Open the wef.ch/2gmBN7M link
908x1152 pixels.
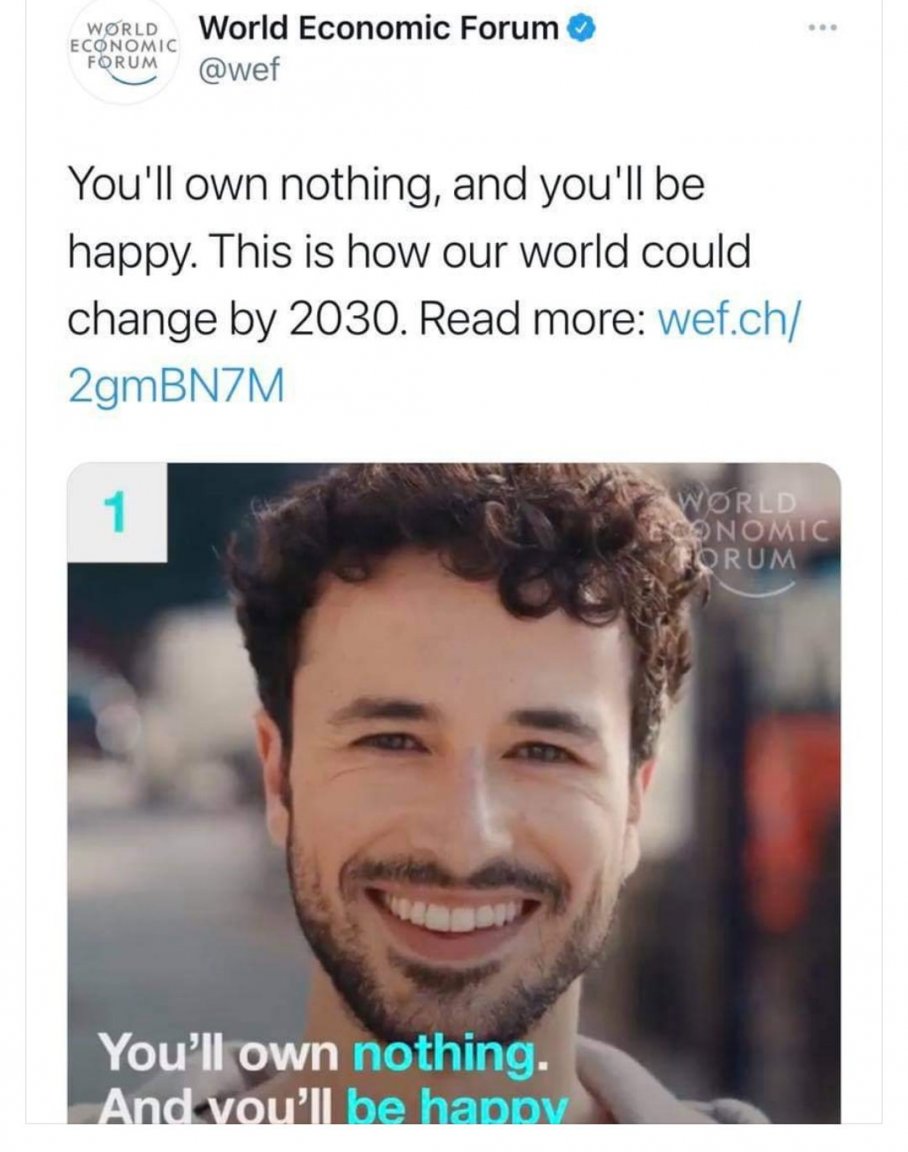(731, 323)
